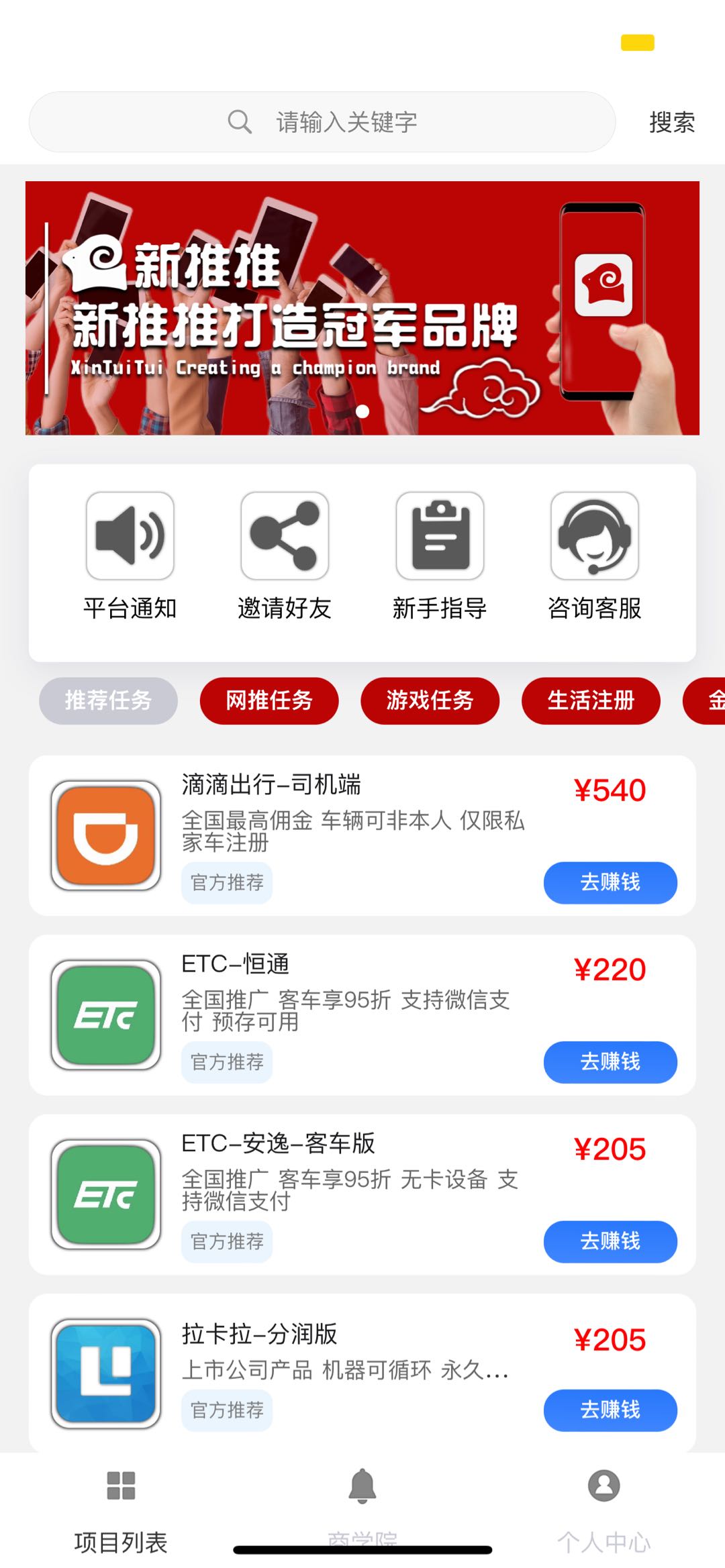
Task: Tap 去赚钱 for ETC-安逸-客车版
Action: coord(610,1241)
